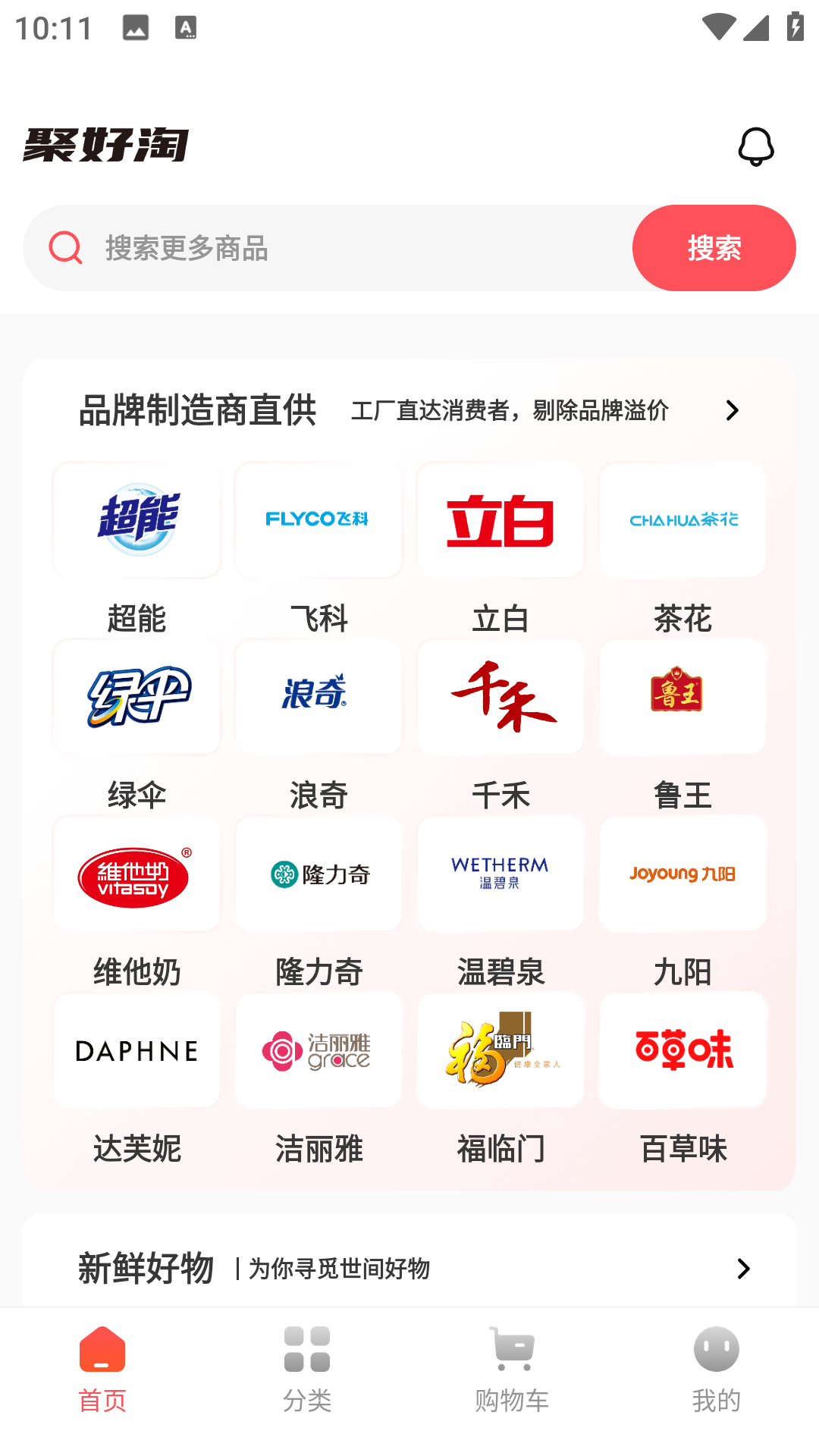Switch to the 首页 tab
The width and height of the screenshot is (819, 1456).
tap(102, 1370)
